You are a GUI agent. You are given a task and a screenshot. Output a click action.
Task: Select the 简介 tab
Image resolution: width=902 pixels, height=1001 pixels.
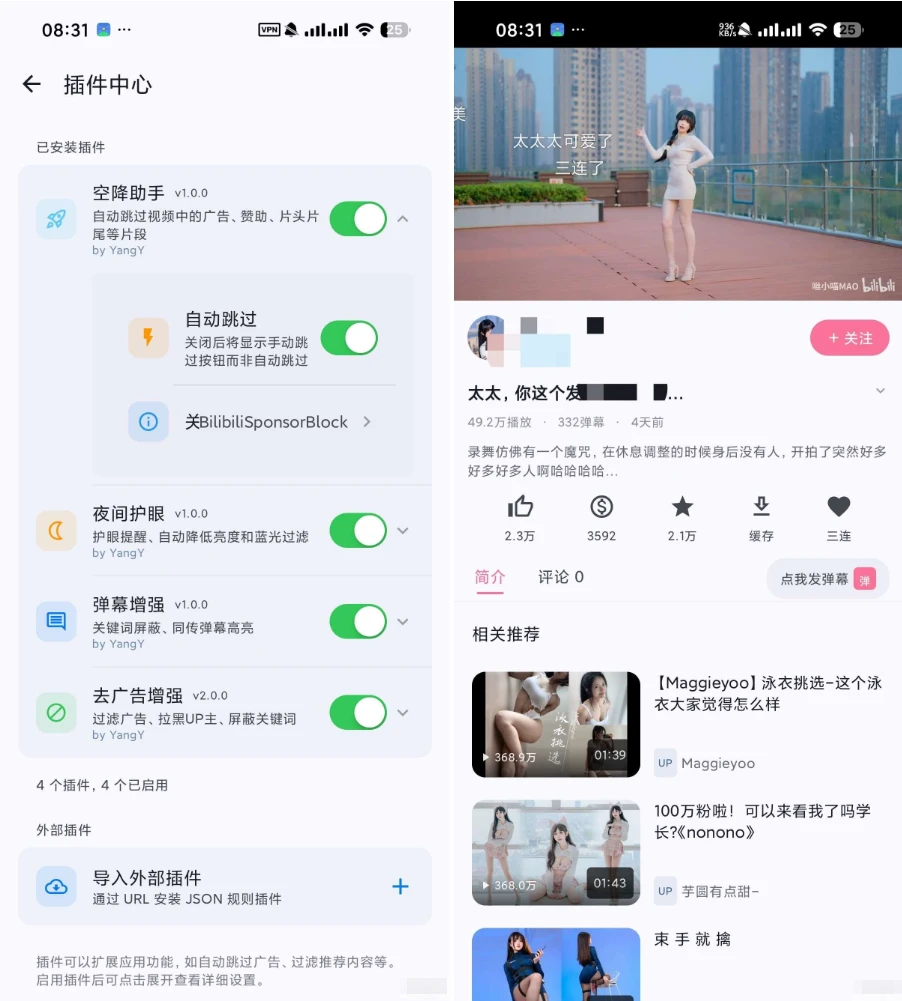tap(490, 576)
